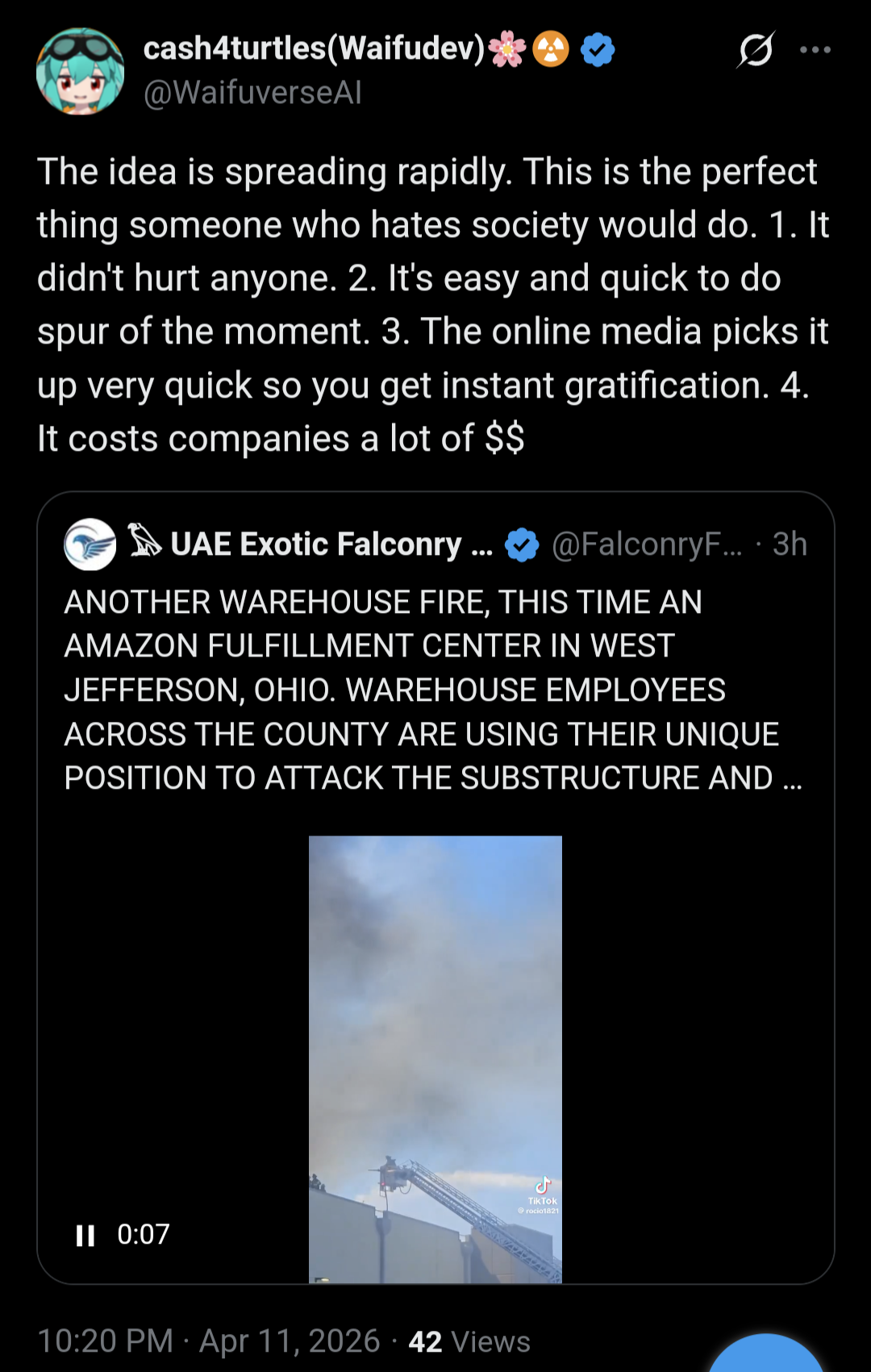View the UAE Exotic Falconry profile picture
Screen dimensions: 871x1372
click(x=90, y=544)
